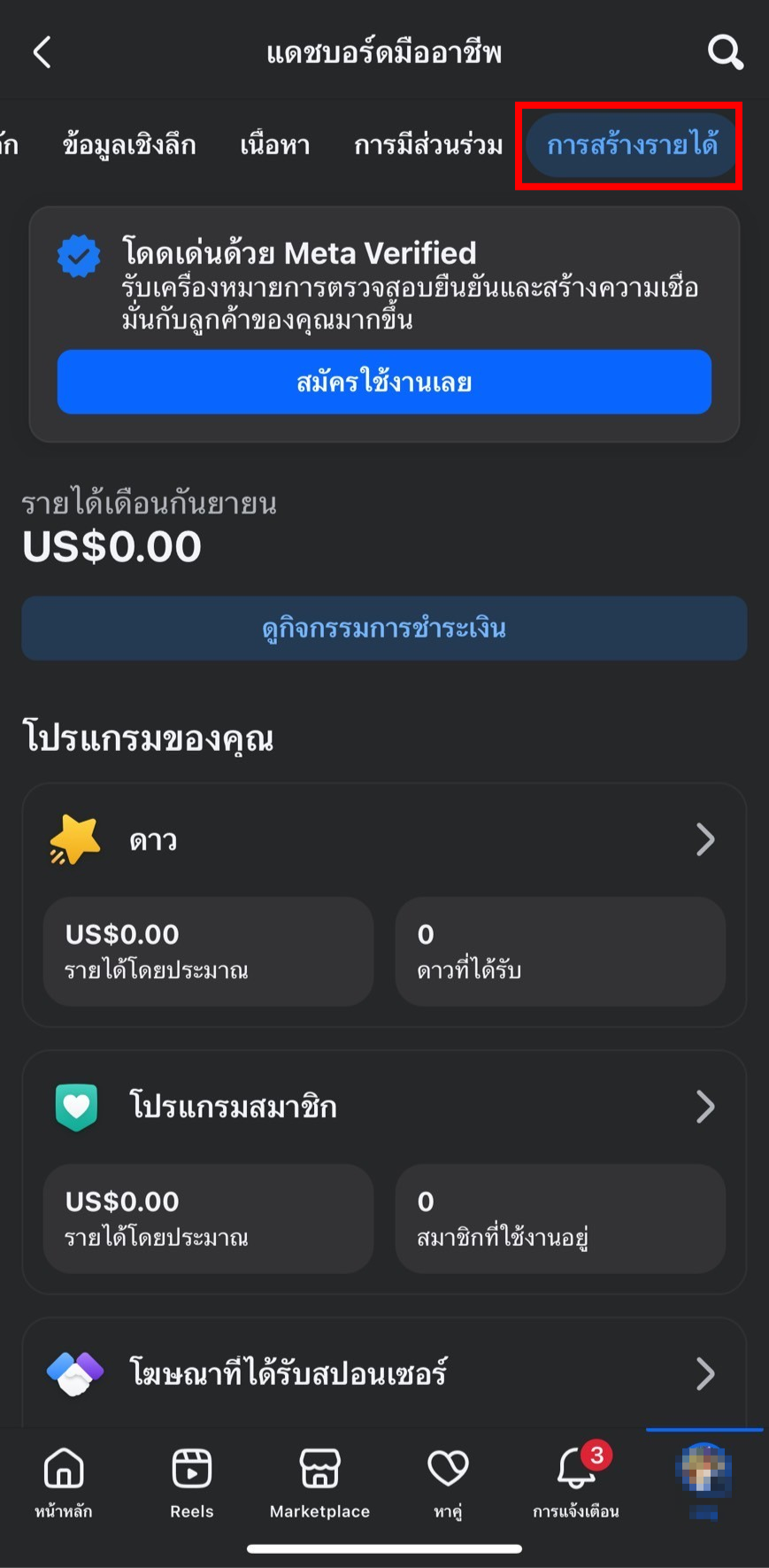The image size is (769, 1568).
Task: Select the การมีส่วนร่วม tab
Action: coord(428,145)
